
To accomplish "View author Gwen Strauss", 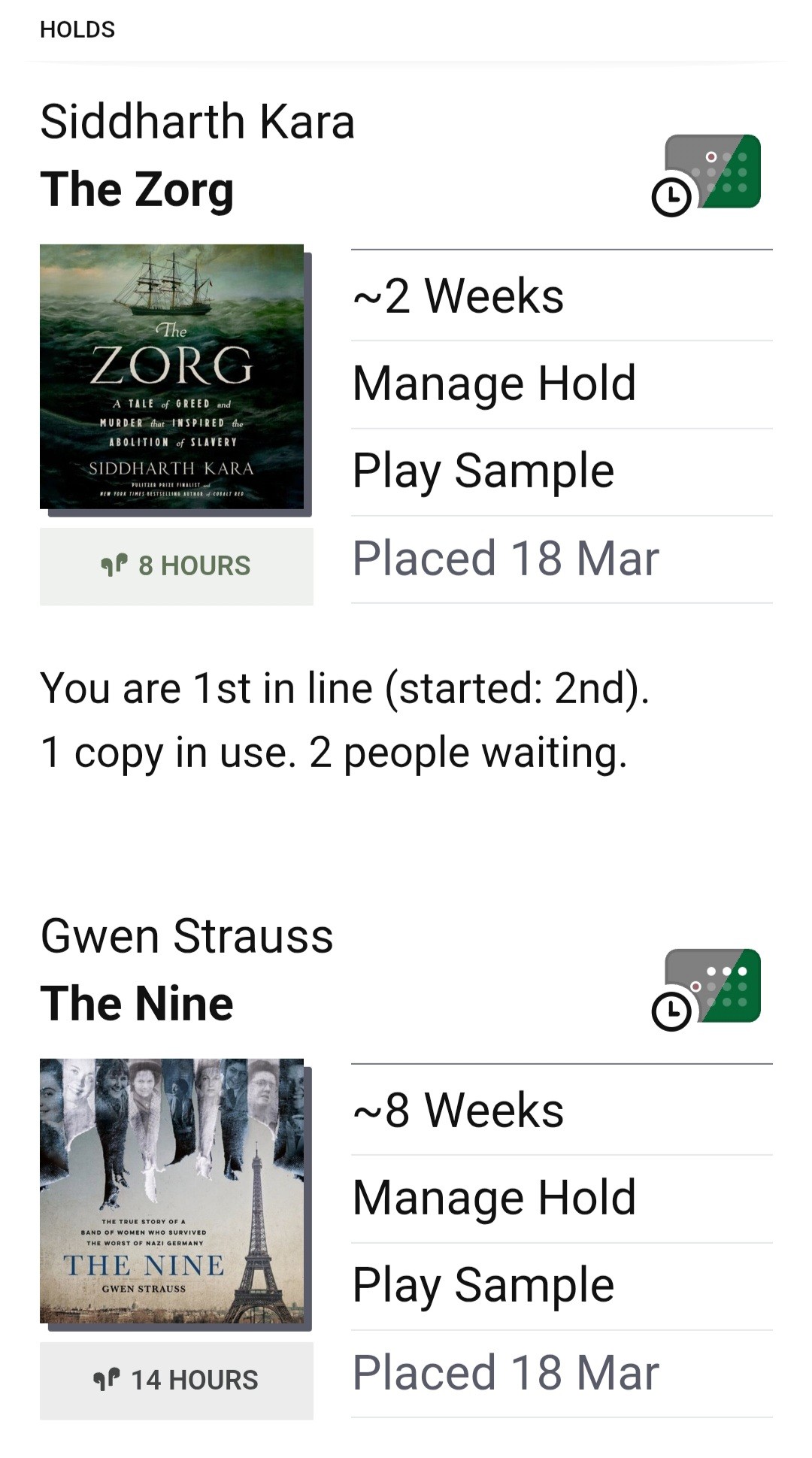I will tap(186, 936).
